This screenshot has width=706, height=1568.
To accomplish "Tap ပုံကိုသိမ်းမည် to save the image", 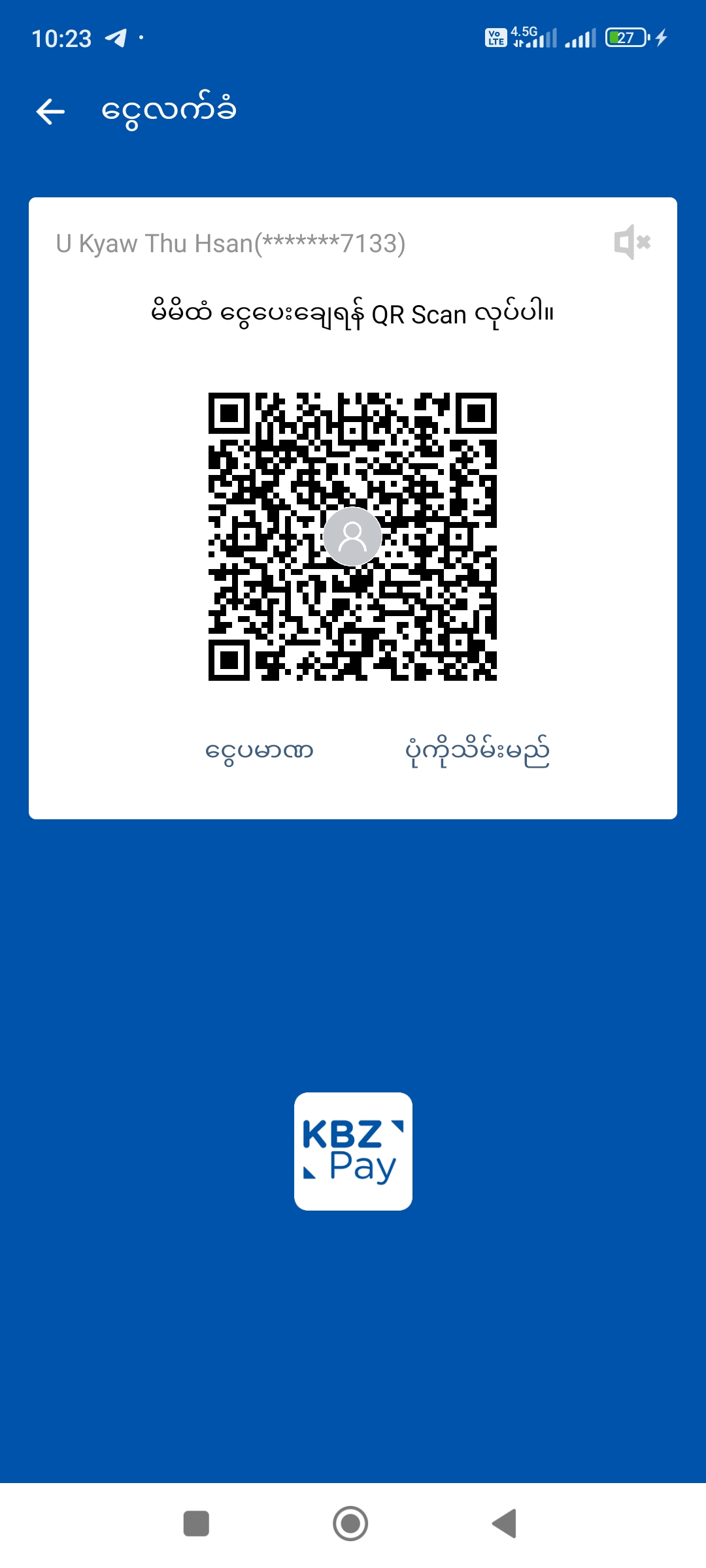I will coord(477,751).
